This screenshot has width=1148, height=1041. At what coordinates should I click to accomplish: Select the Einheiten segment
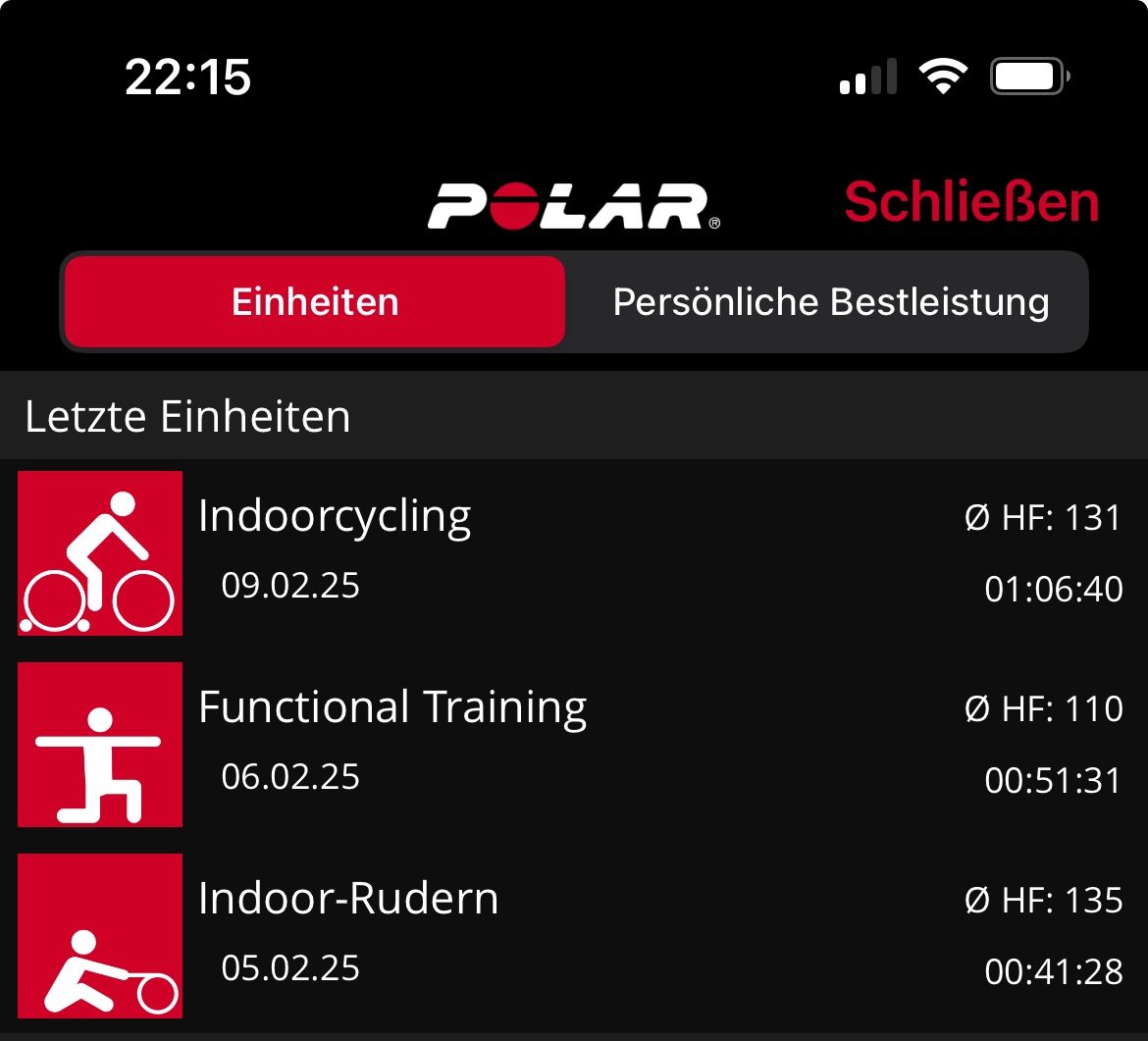pyautogui.click(x=315, y=302)
